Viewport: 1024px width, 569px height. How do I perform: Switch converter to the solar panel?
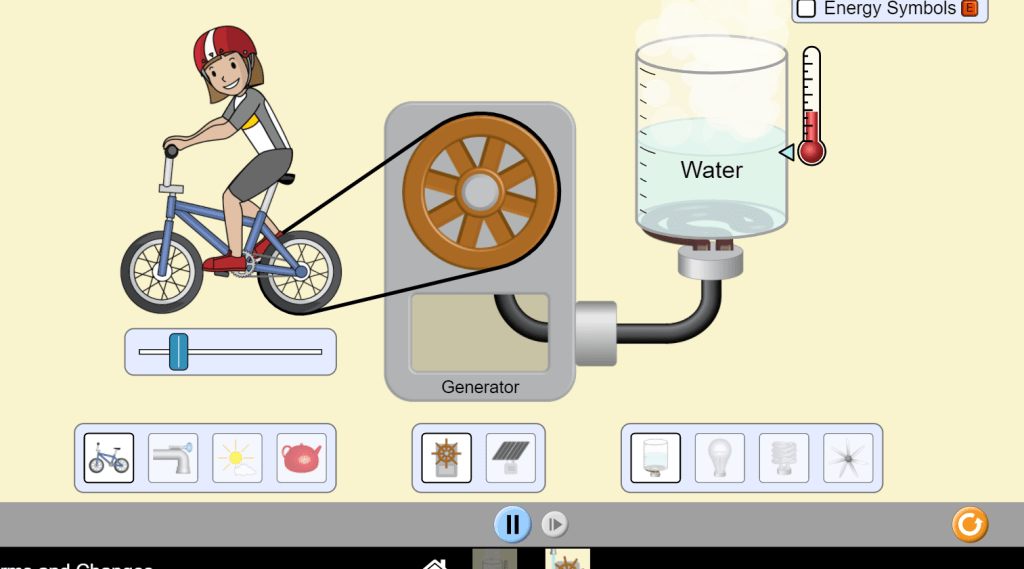510,458
